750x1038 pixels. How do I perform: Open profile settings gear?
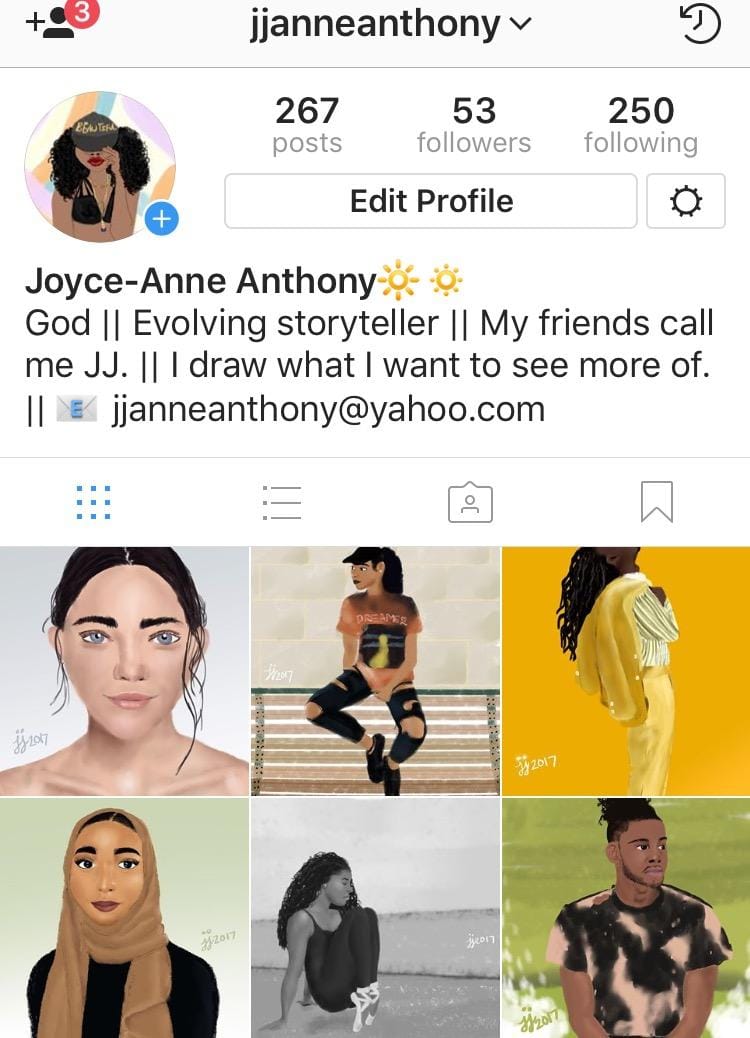(x=686, y=202)
